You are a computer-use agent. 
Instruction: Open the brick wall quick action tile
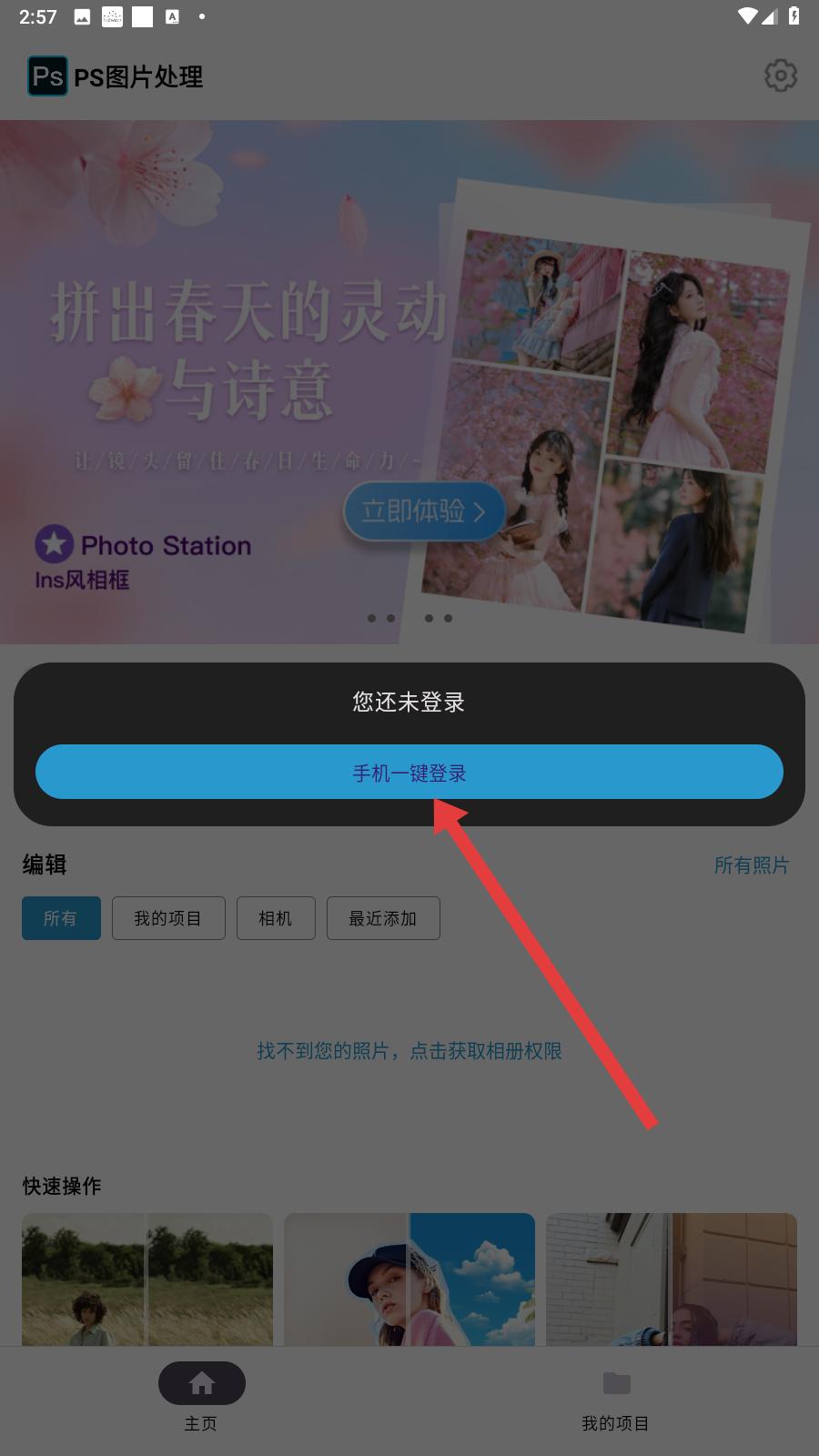(x=671, y=1279)
